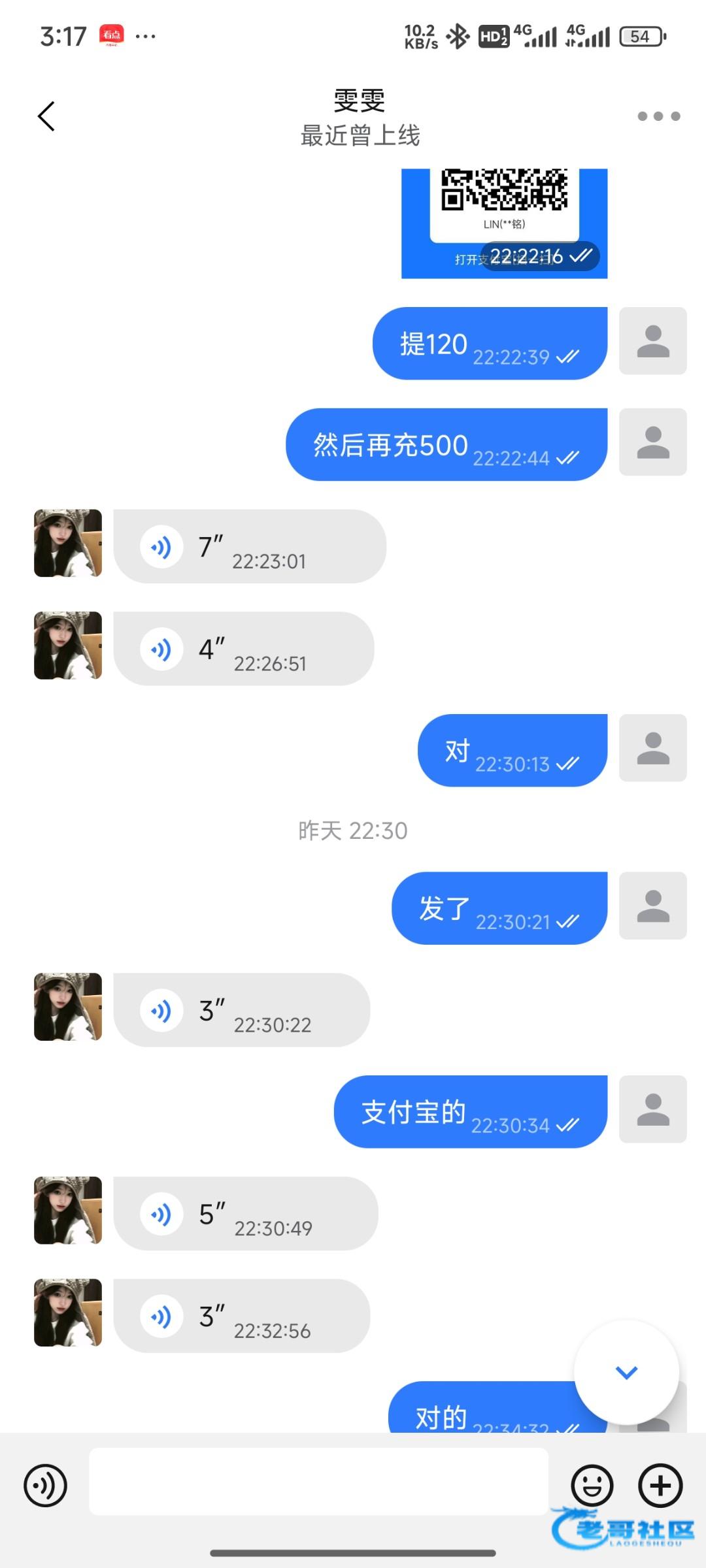The width and height of the screenshot is (706, 1568).
Task: Switch to voice message input
Action: point(45,1485)
